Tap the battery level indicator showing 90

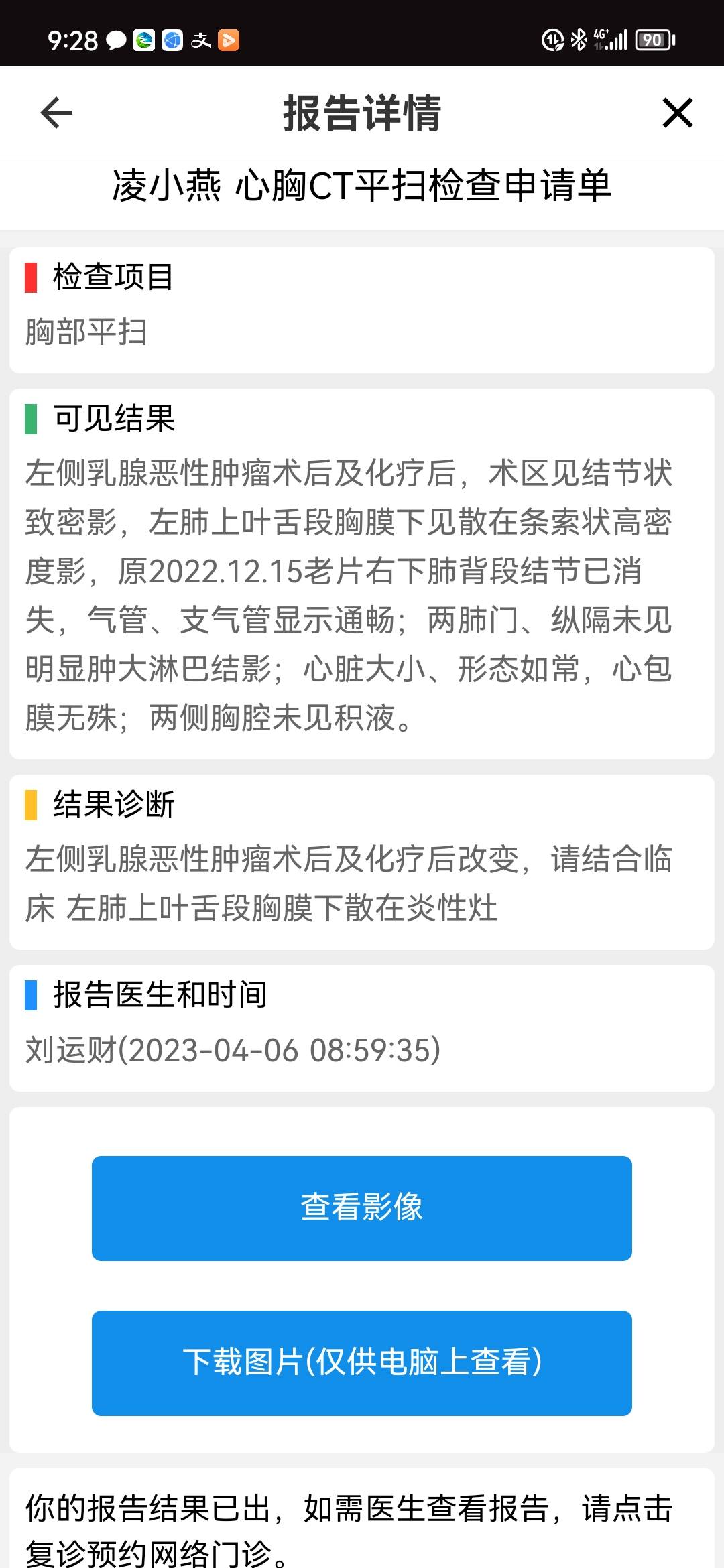coord(652,40)
